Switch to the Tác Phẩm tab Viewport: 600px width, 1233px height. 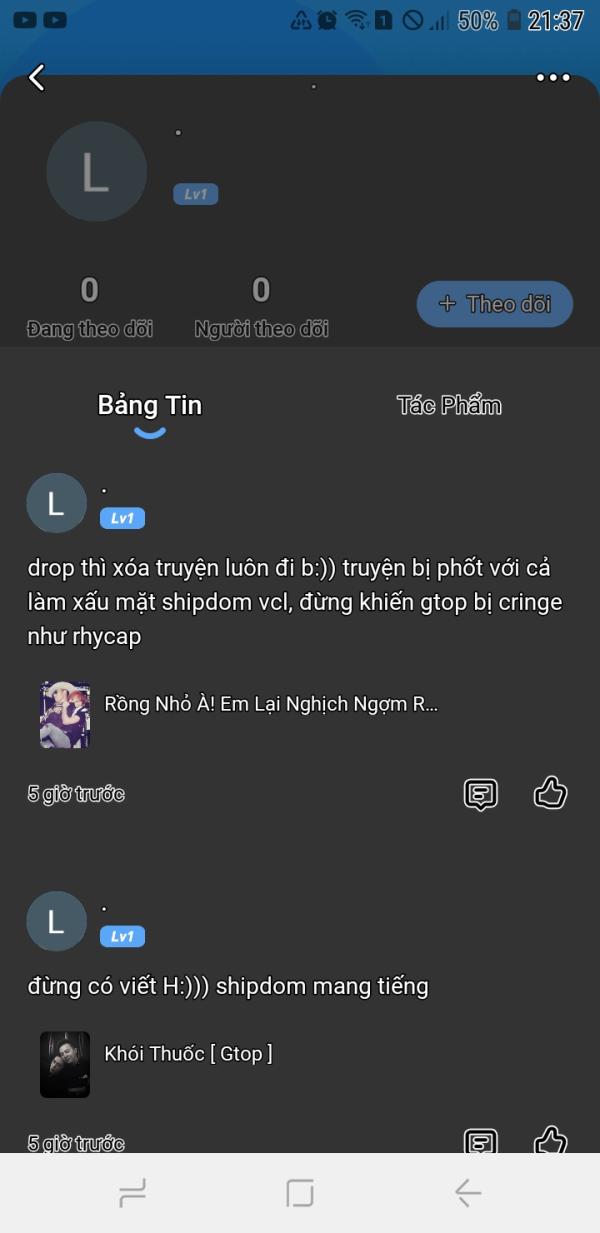point(449,405)
